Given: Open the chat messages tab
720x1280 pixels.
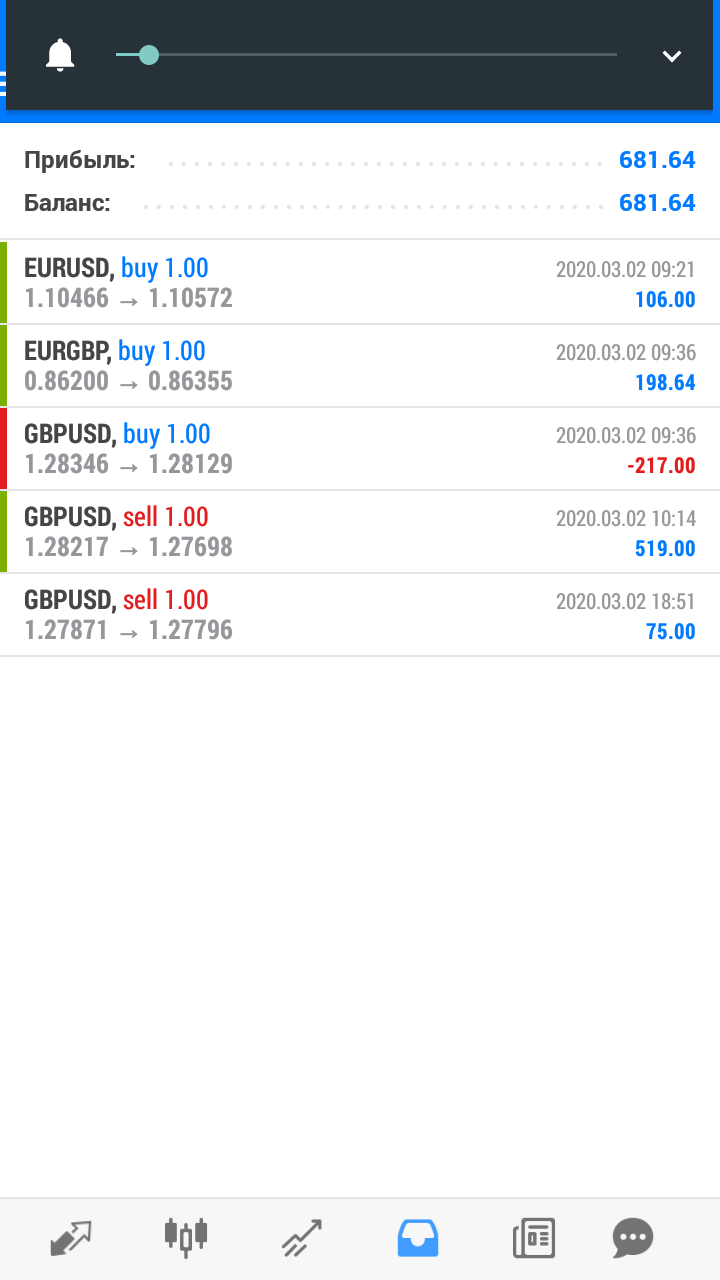Looking at the screenshot, I should 633,1238.
